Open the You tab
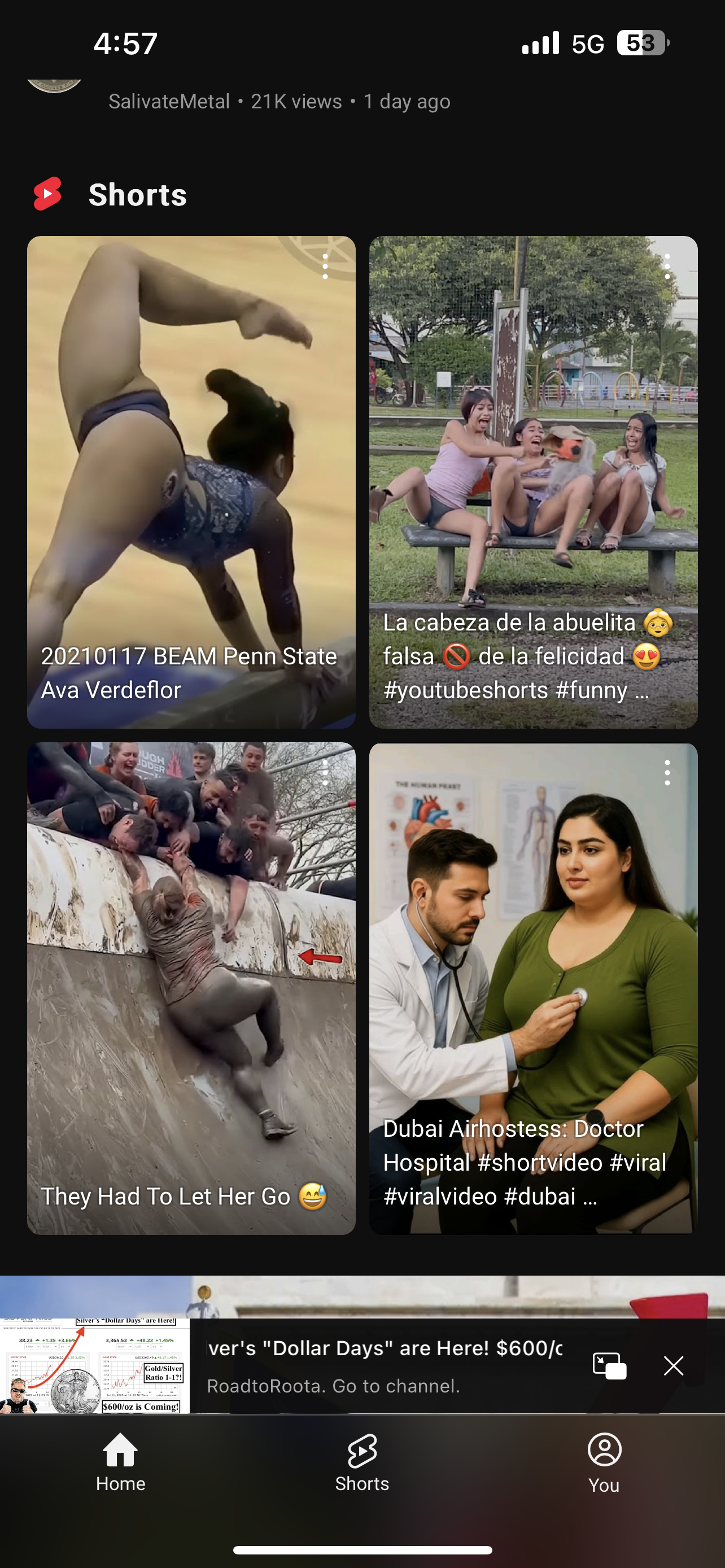Screen dimensions: 725x1568 pos(604,1462)
